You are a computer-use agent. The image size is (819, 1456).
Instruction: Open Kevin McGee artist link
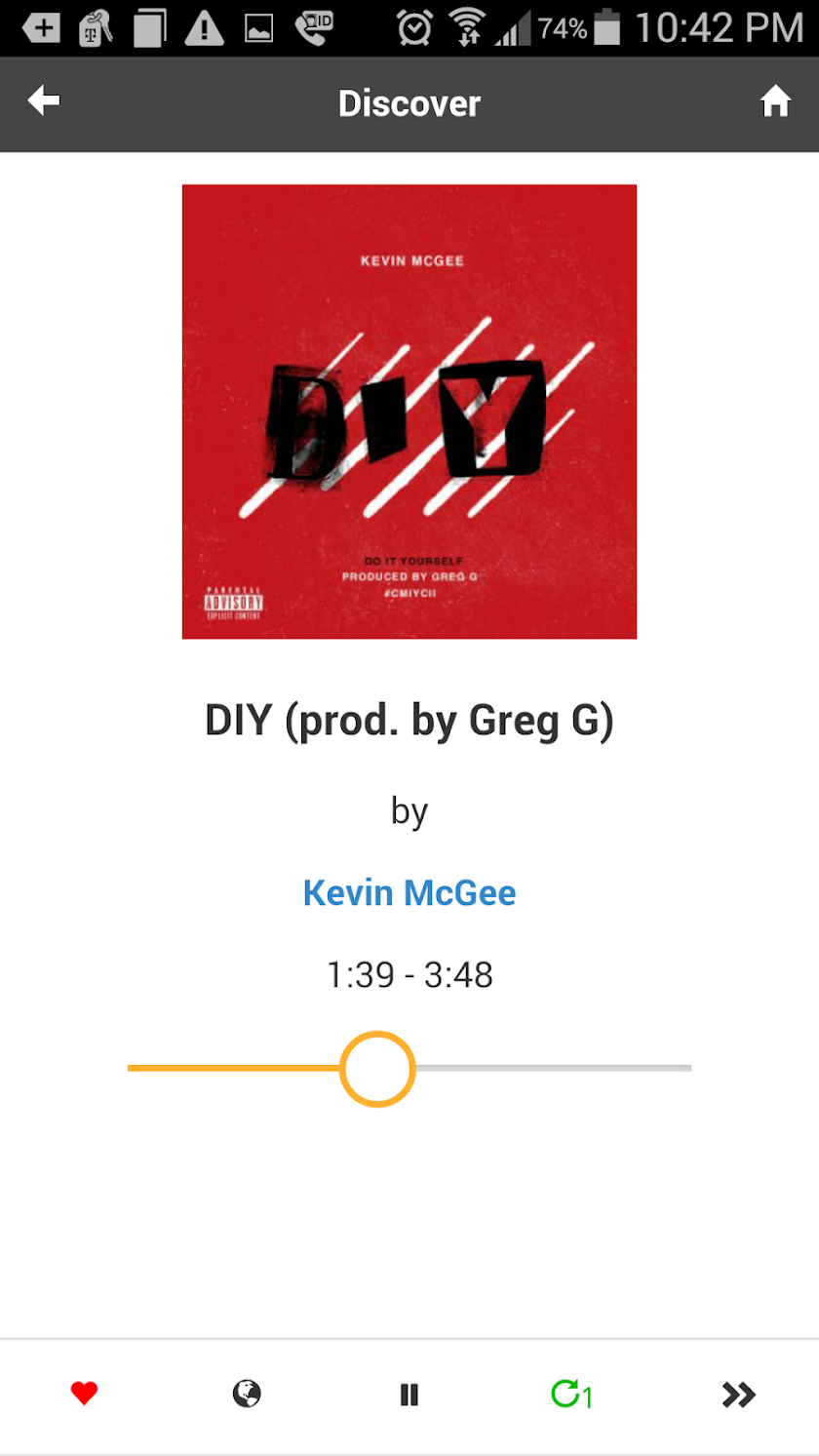pos(409,892)
